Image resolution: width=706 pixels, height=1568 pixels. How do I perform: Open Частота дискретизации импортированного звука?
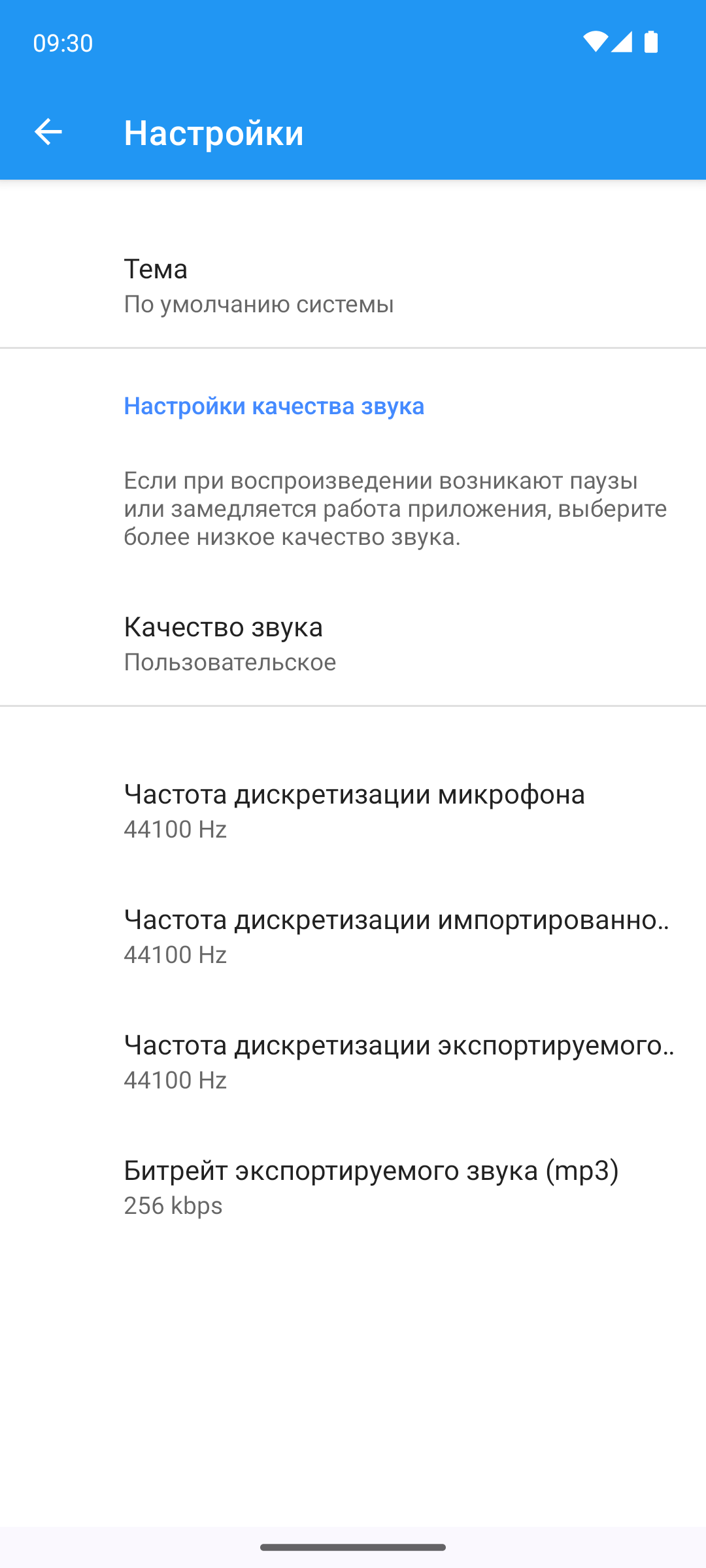coord(353,936)
